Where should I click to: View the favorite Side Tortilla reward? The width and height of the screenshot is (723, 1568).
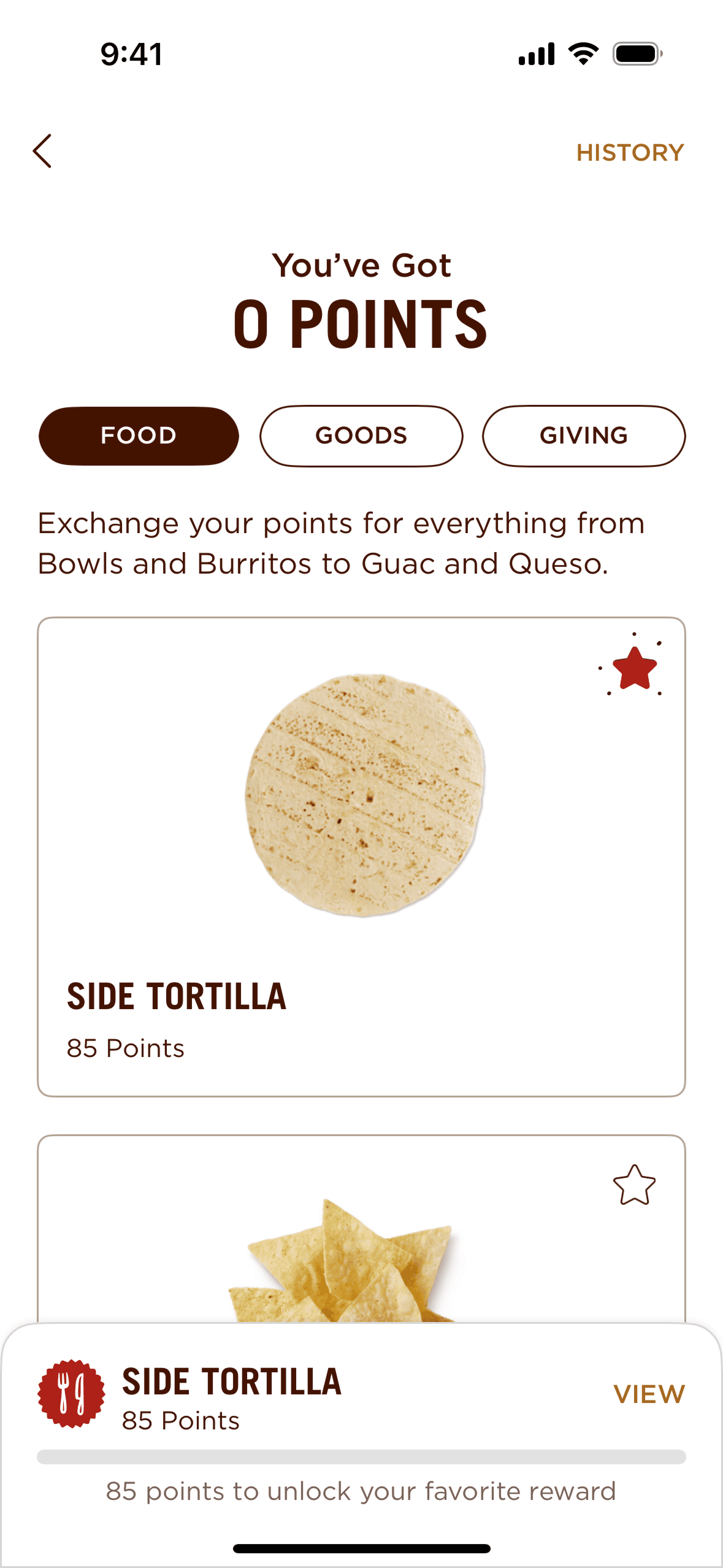click(x=649, y=1394)
